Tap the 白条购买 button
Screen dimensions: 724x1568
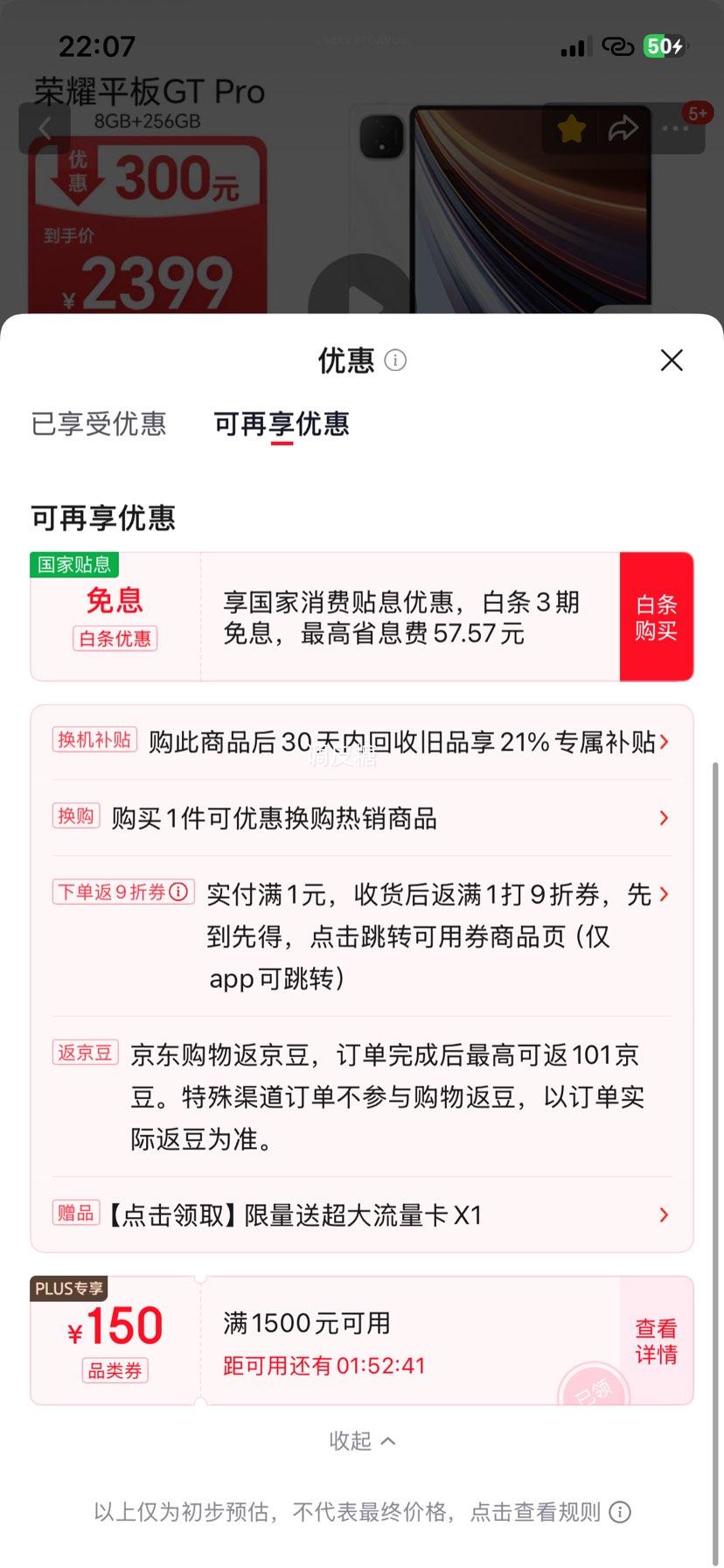coord(656,617)
